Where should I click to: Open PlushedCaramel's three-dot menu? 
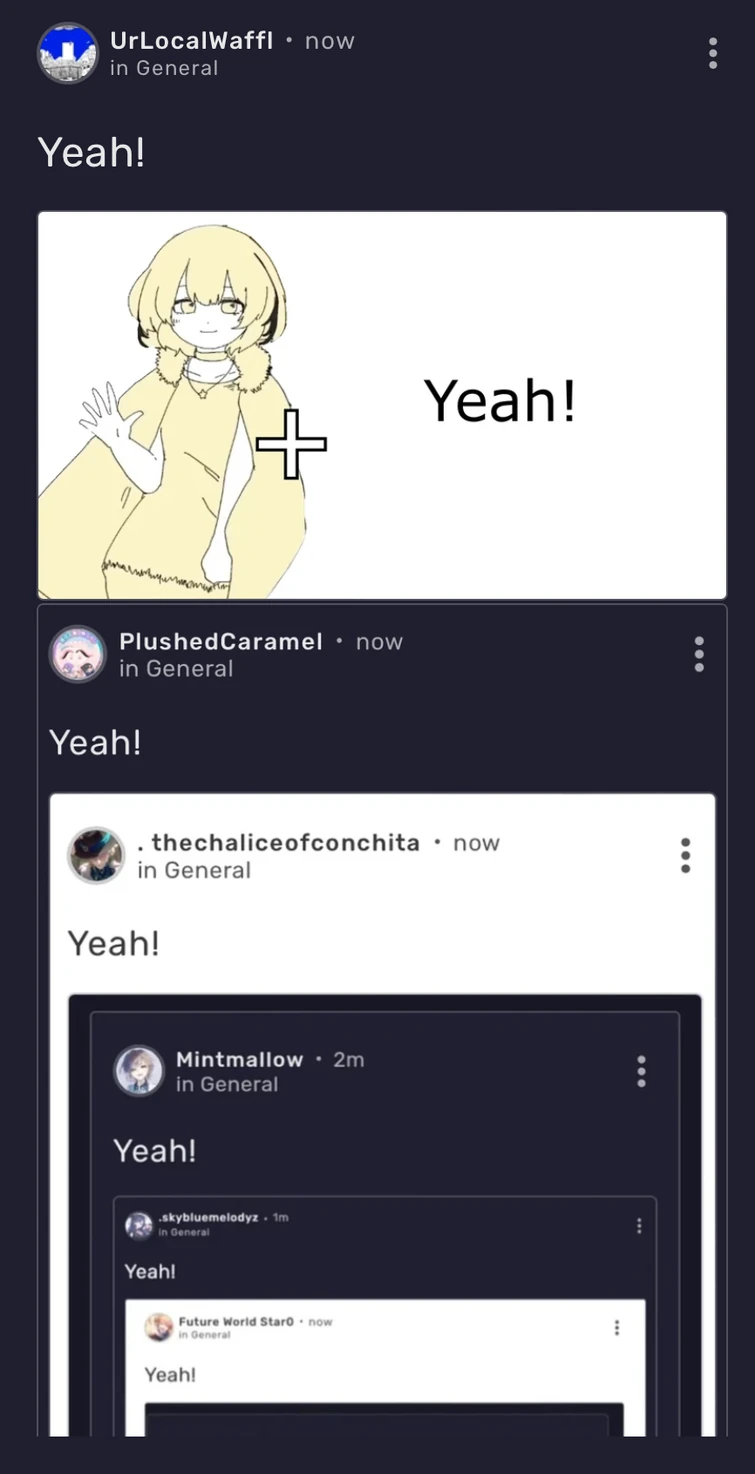click(x=698, y=654)
